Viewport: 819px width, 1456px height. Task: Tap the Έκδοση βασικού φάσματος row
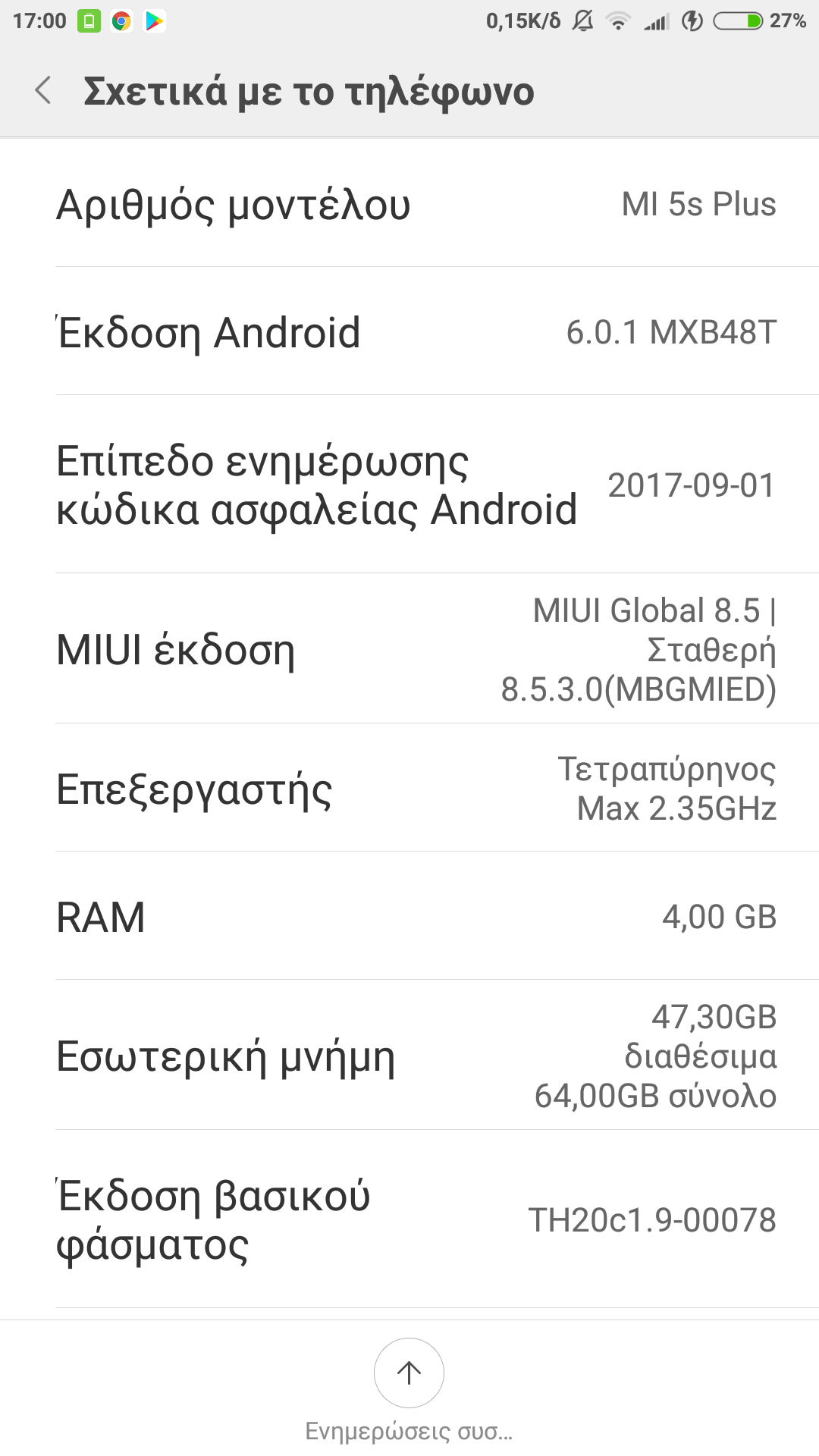point(409,1219)
